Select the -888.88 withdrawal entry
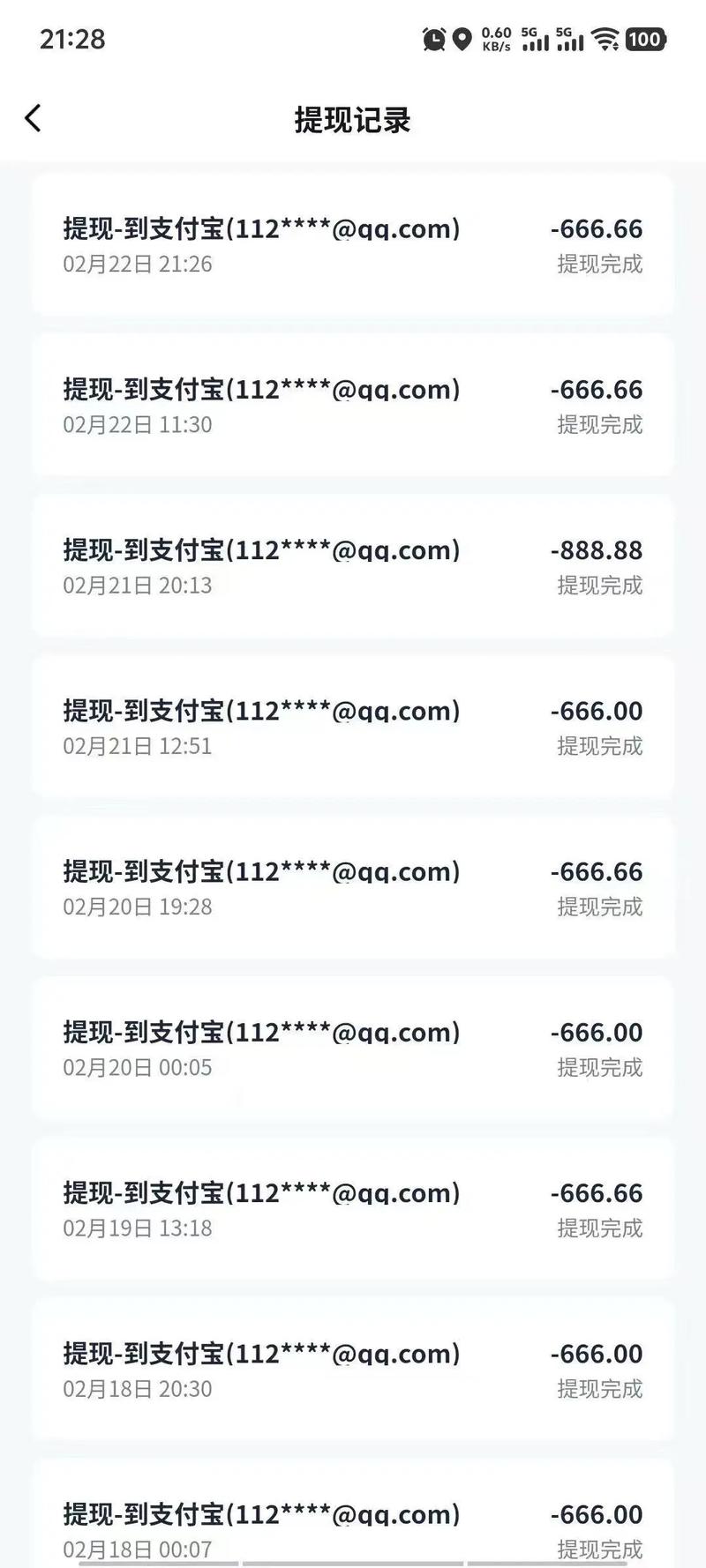This screenshot has width=706, height=1568. click(x=353, y=567)
